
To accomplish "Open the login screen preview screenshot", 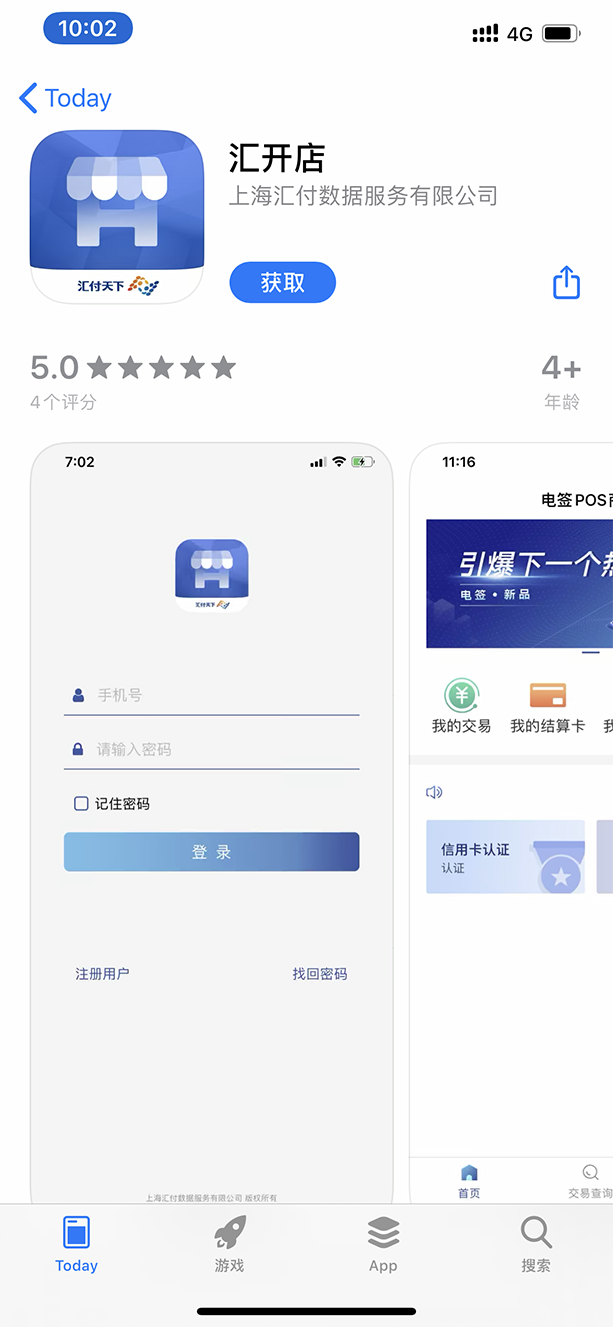I will coord(211,820).
